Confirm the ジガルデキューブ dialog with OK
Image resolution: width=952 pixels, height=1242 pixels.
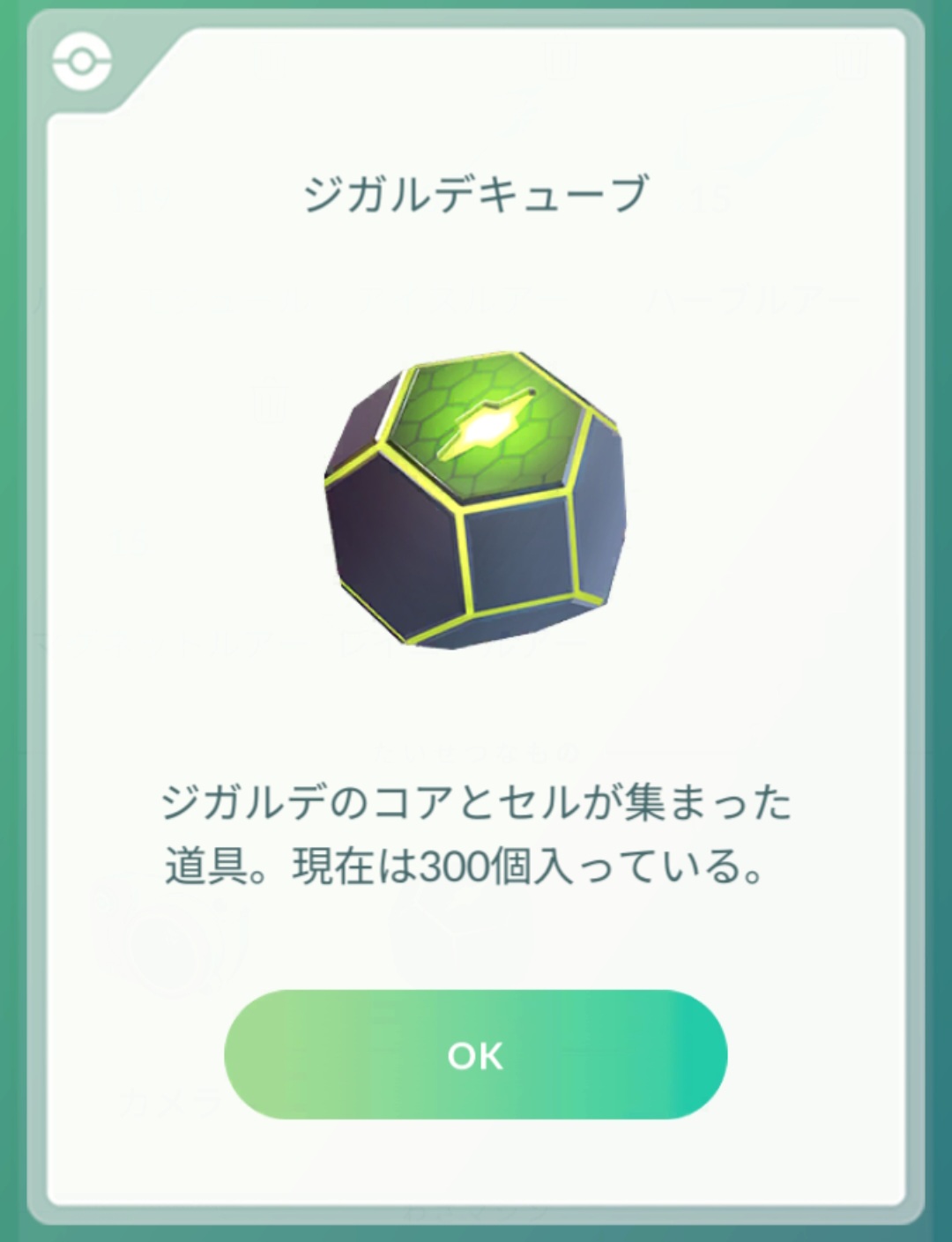point(475,1055)
